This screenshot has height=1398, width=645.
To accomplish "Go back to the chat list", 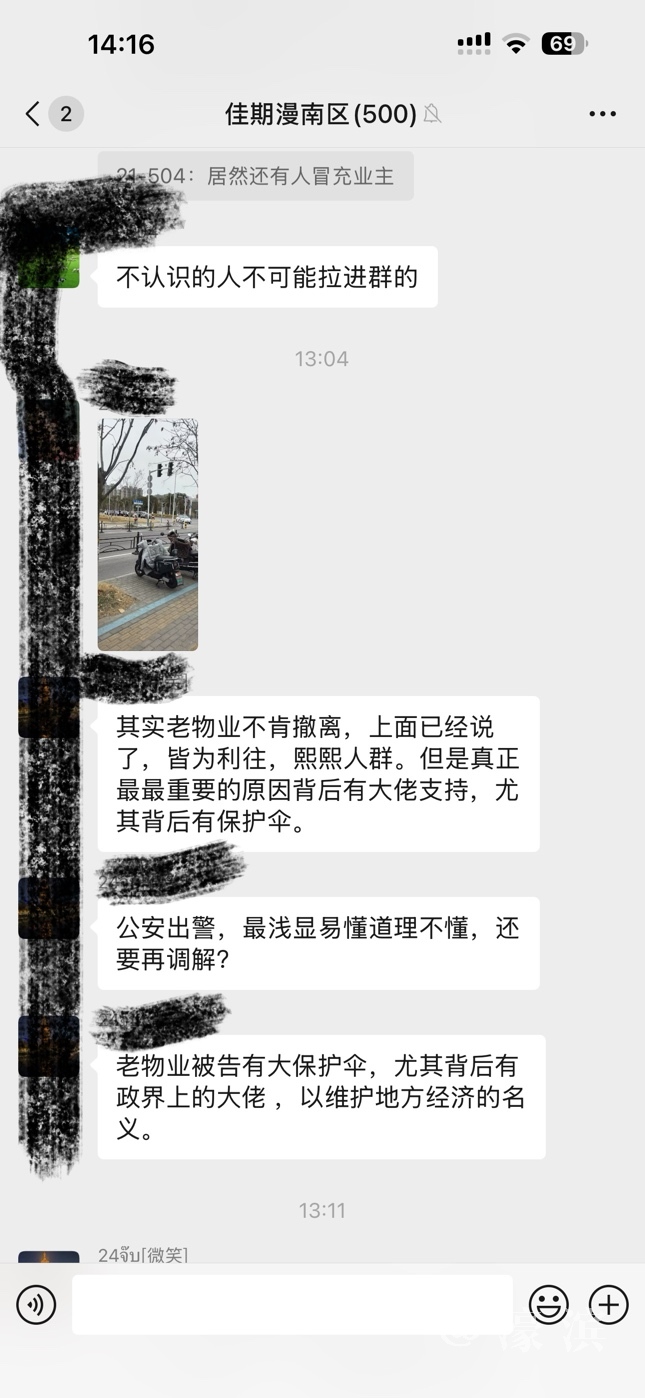I will click(x=34, y=114).
